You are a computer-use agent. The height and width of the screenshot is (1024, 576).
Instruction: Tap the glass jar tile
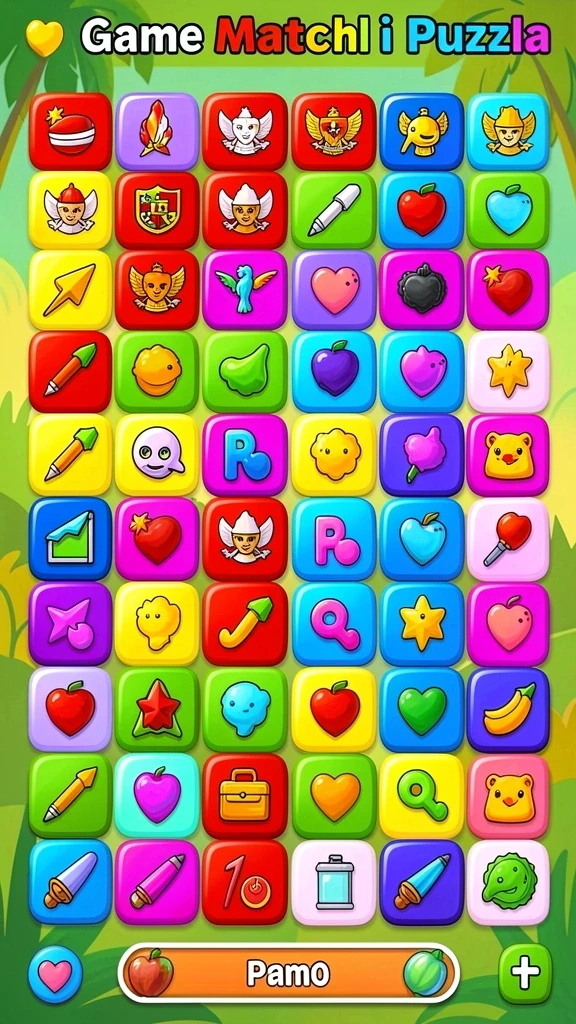coord(334,882)
